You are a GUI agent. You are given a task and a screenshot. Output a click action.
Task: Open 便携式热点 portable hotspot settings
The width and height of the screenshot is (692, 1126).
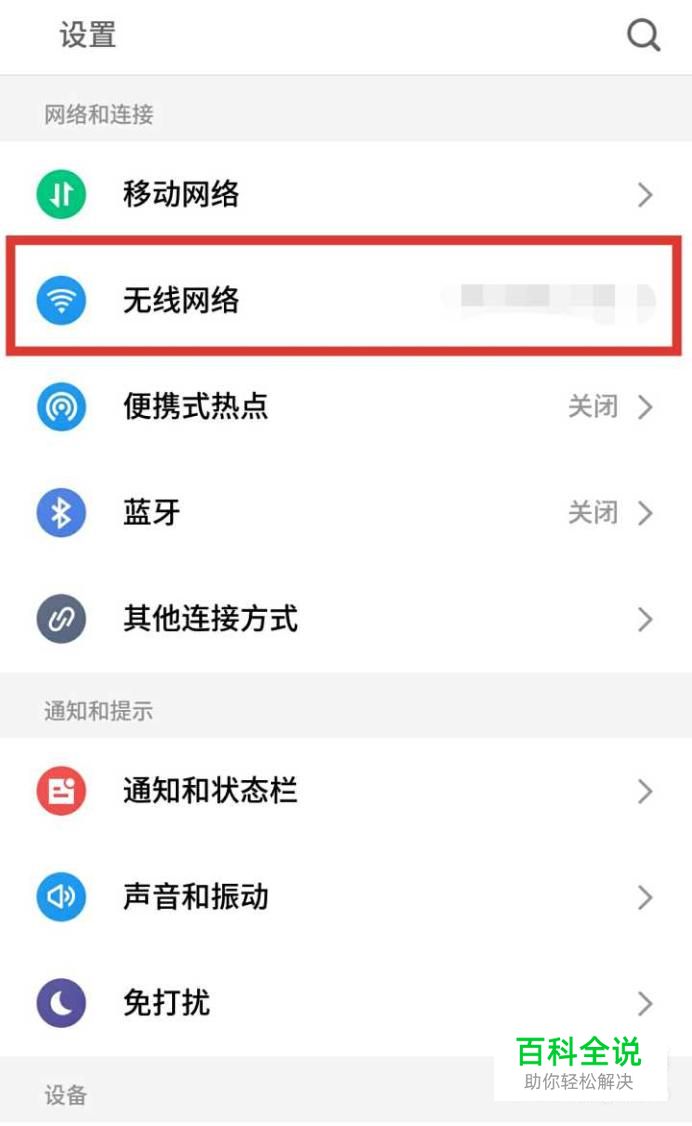[345, 407]
